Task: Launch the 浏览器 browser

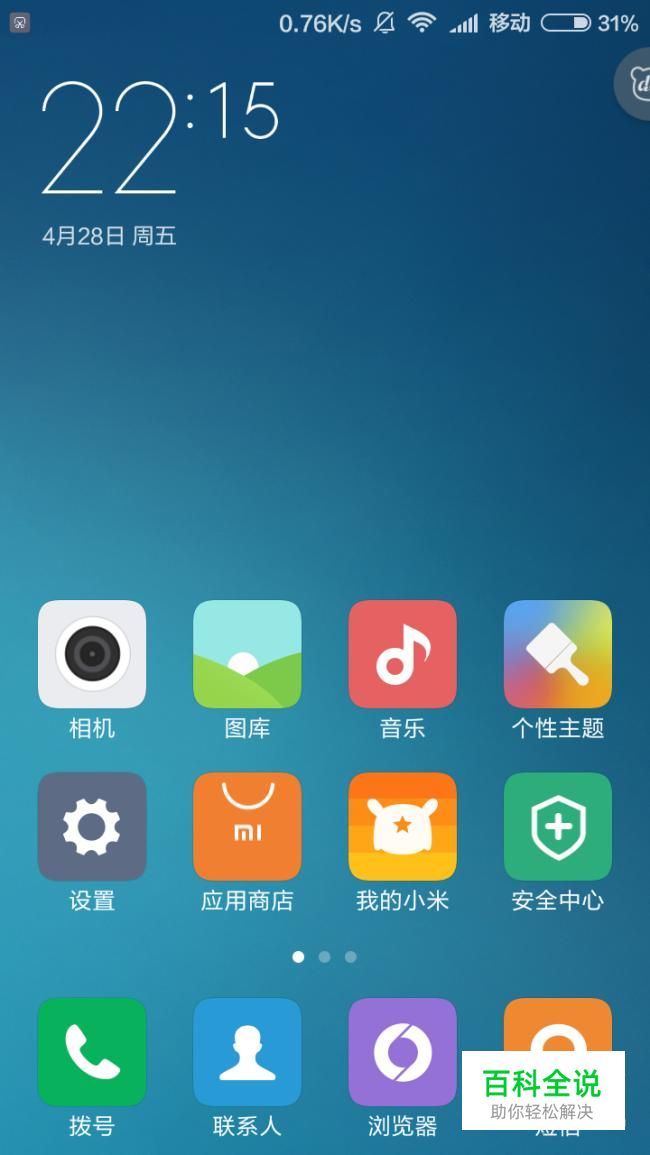Action: coord(402,1052)
